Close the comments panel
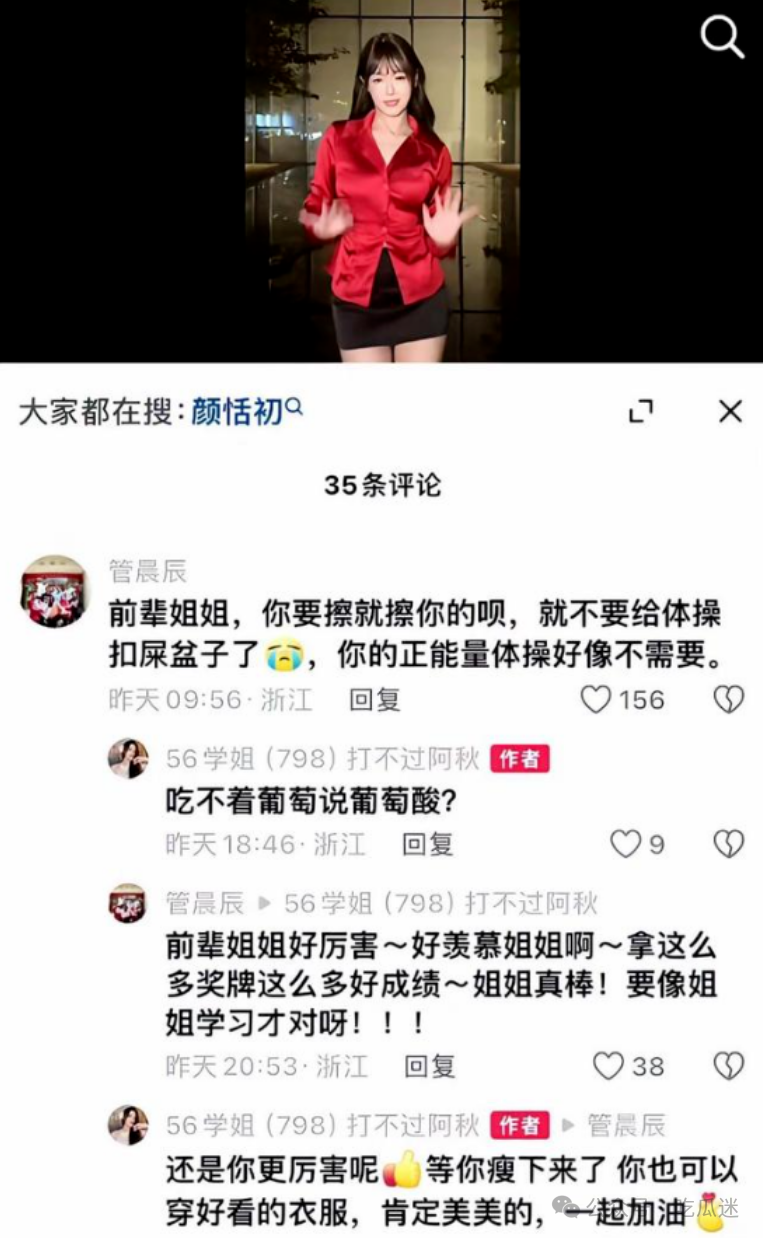 (x=731, y=411)
